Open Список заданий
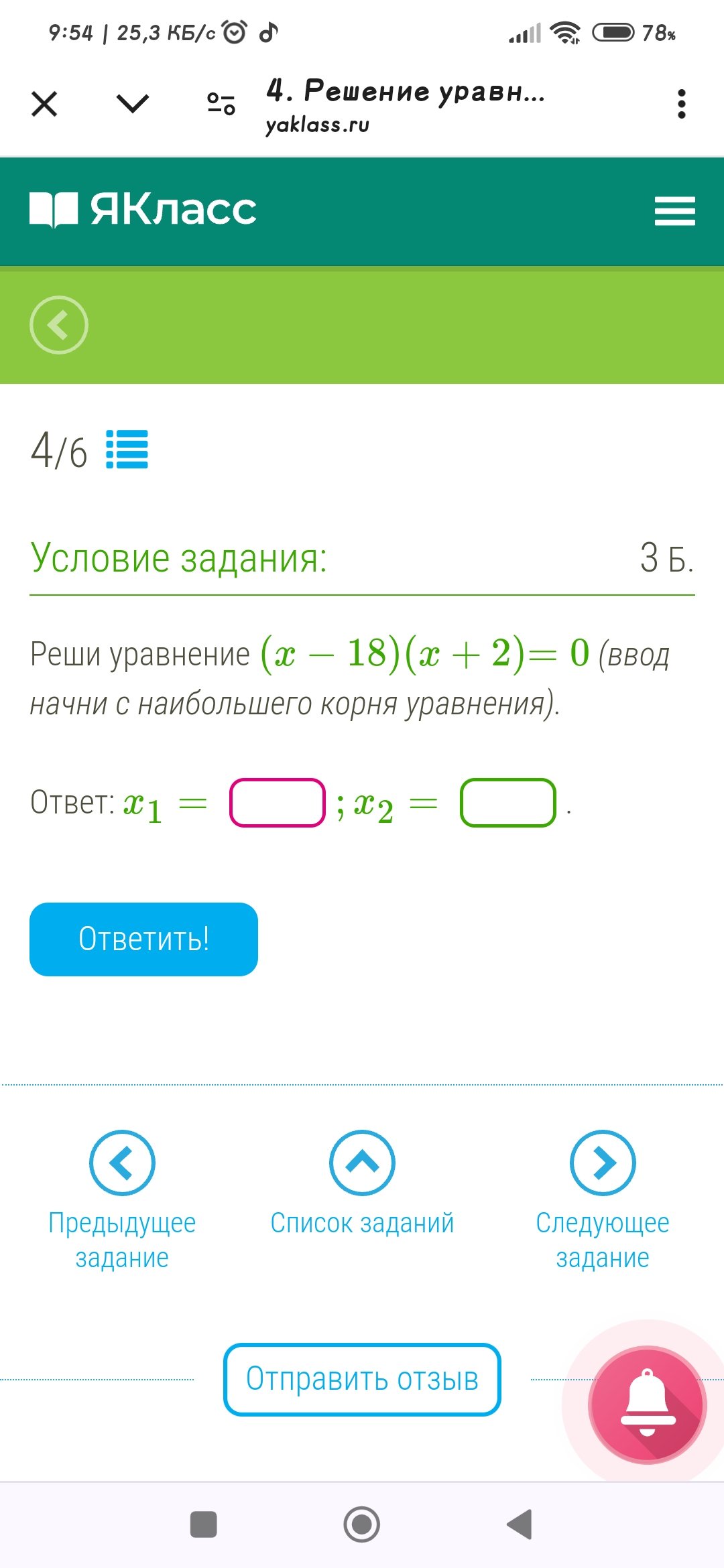Image resolution: width=724 pixels, height=1568 pixels. tap(362, 1183)
